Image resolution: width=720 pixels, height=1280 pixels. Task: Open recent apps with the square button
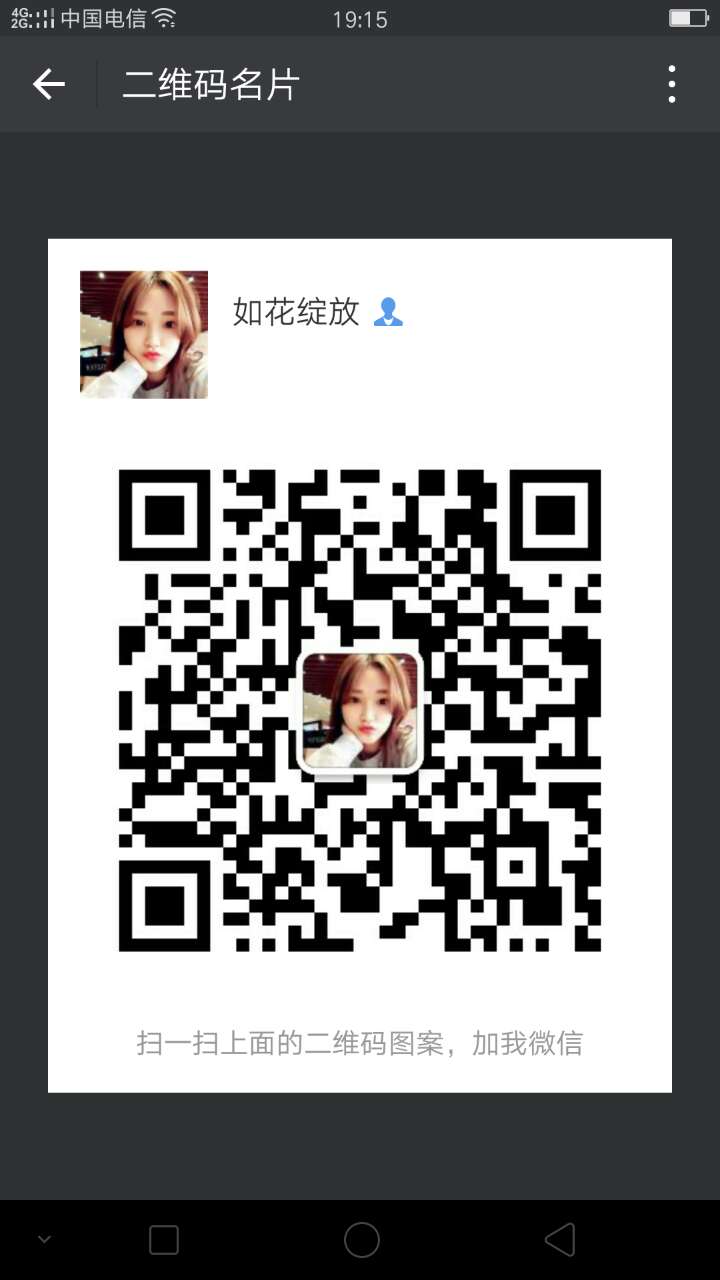(x=164, y=1240)
